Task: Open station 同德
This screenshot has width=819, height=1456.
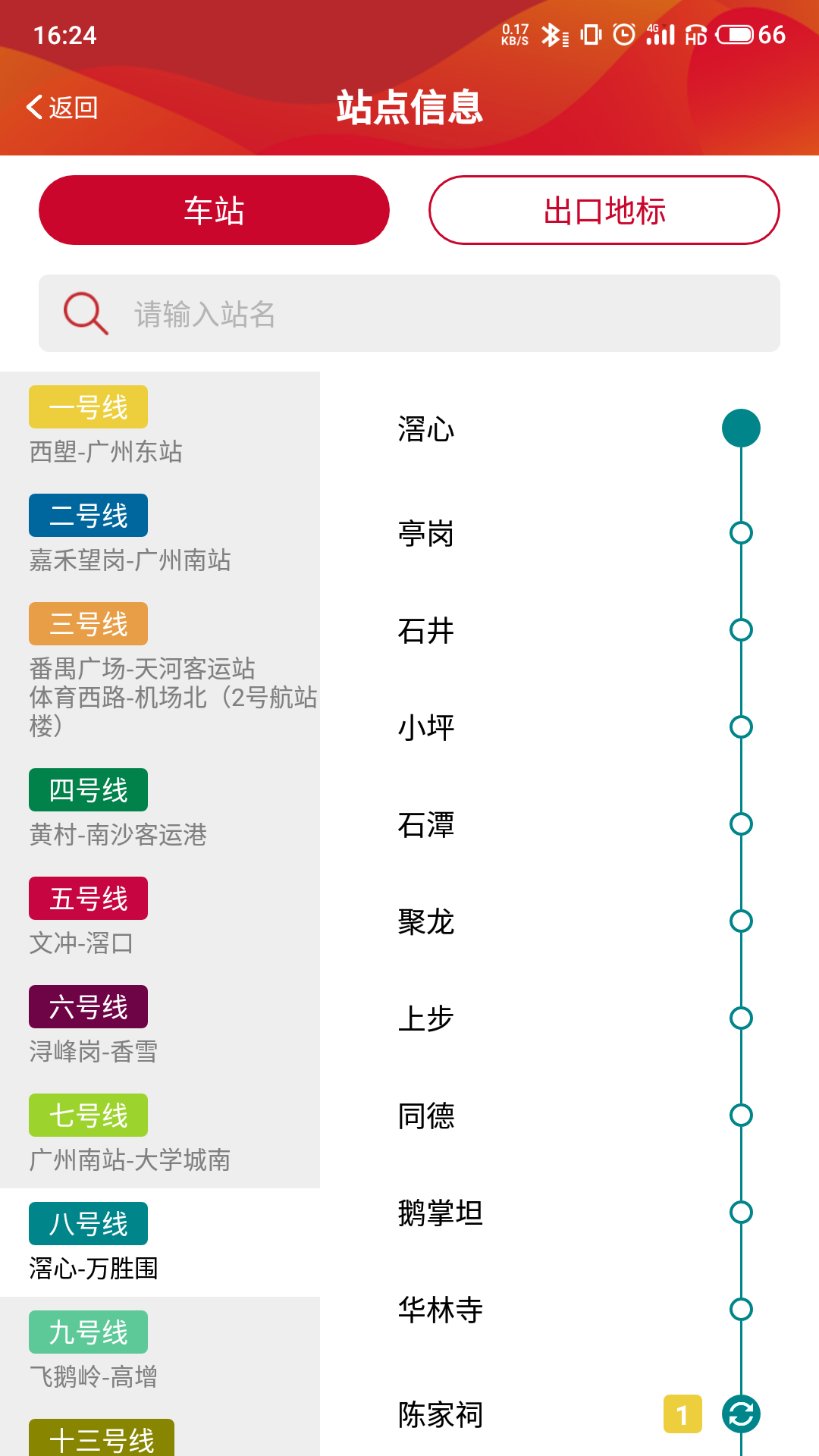Action: (x=570, y=1116)
